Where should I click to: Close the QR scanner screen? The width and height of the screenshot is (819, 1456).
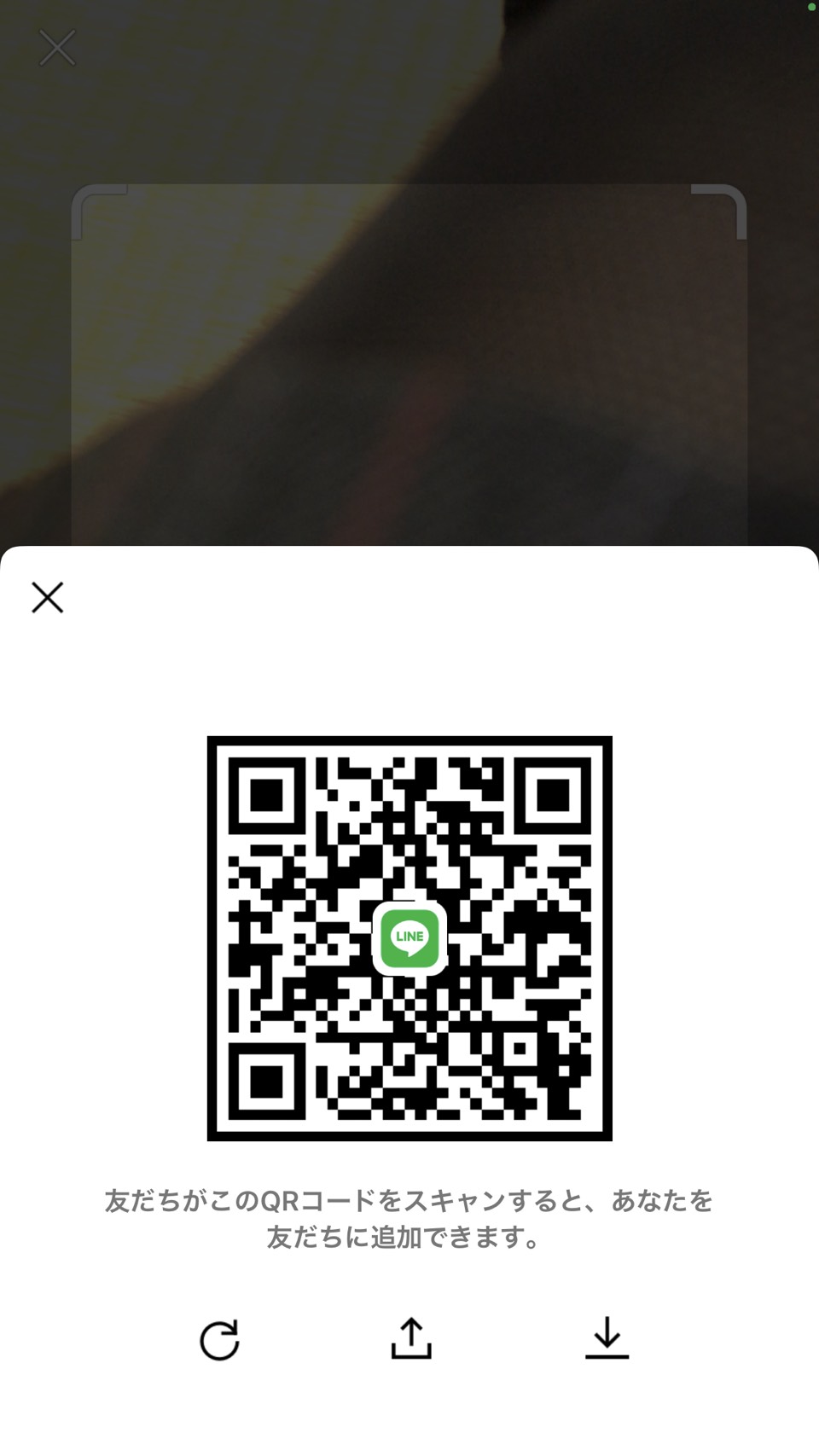coord(57,48)
